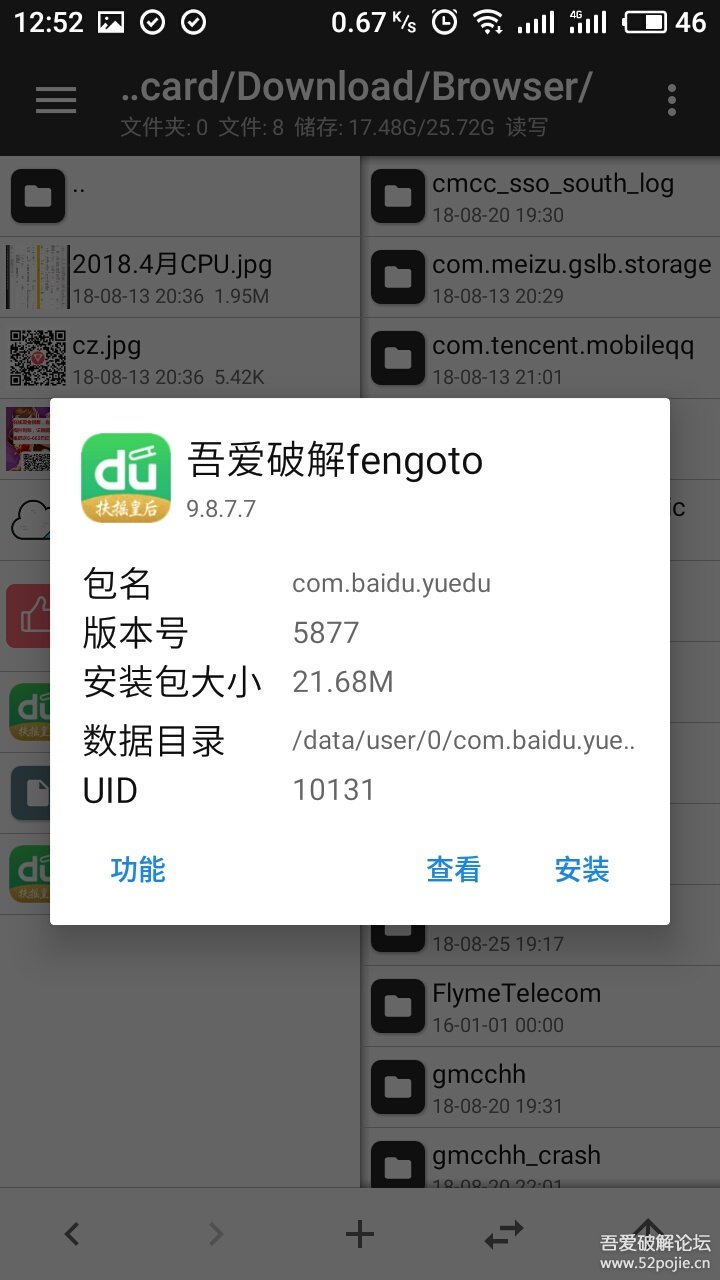
Task: Open the gmcchh_crash folder
Action: (516, 1166)
